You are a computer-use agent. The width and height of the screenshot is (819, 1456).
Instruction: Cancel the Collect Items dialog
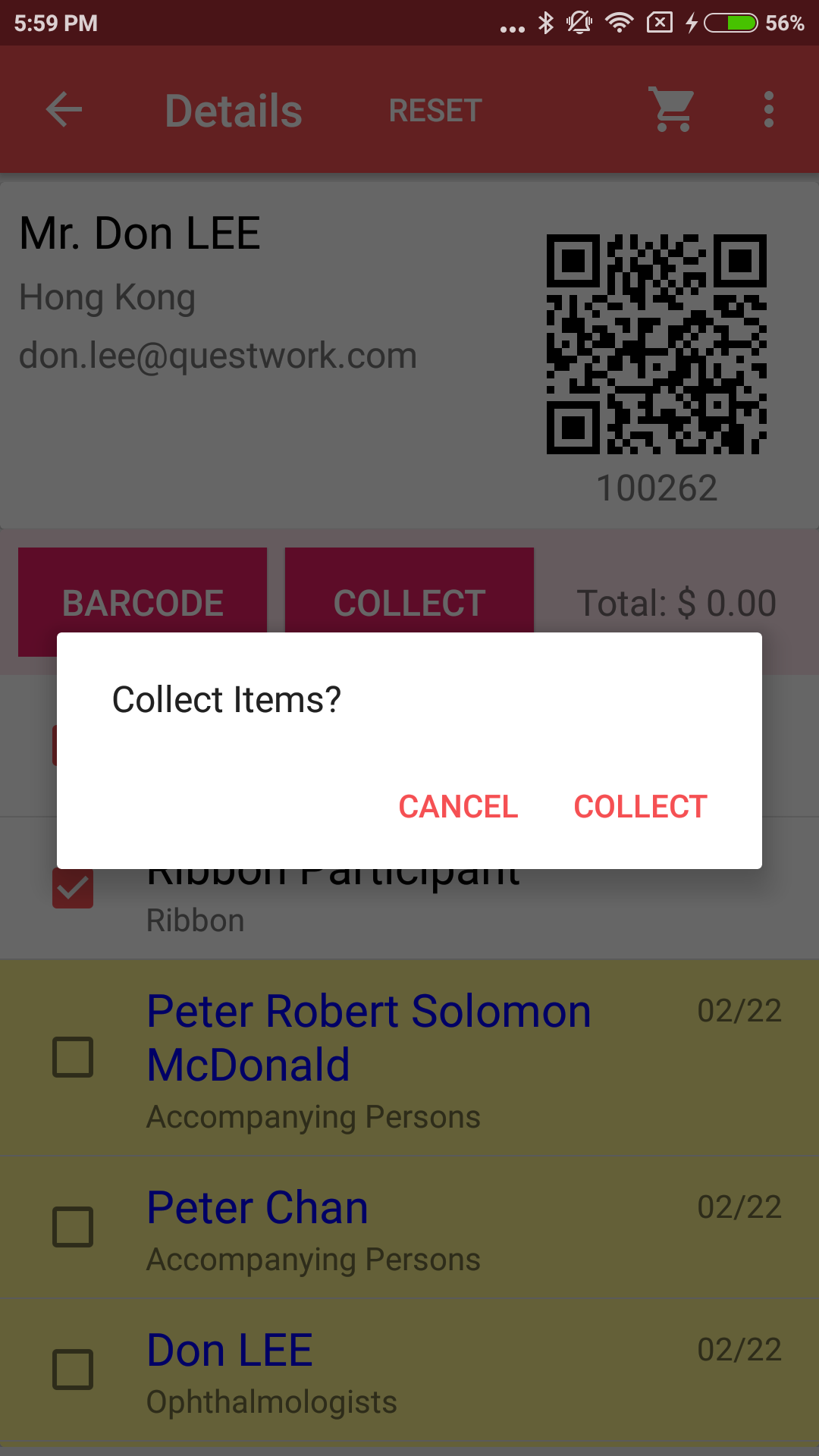tap(458, 807)
